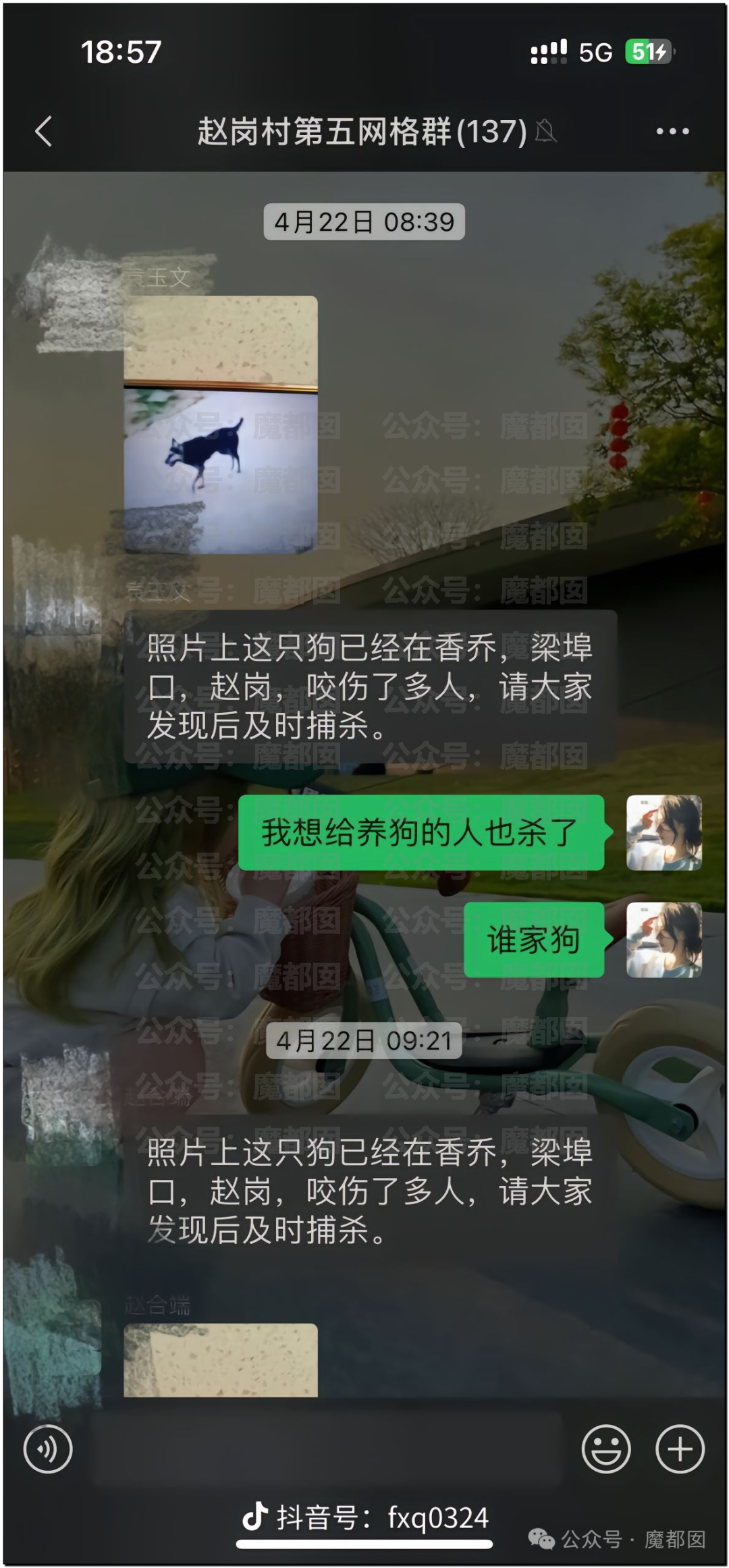
Task: Tap own avatar next to 谁家狗 message
Action: click(x=664, y=940)
